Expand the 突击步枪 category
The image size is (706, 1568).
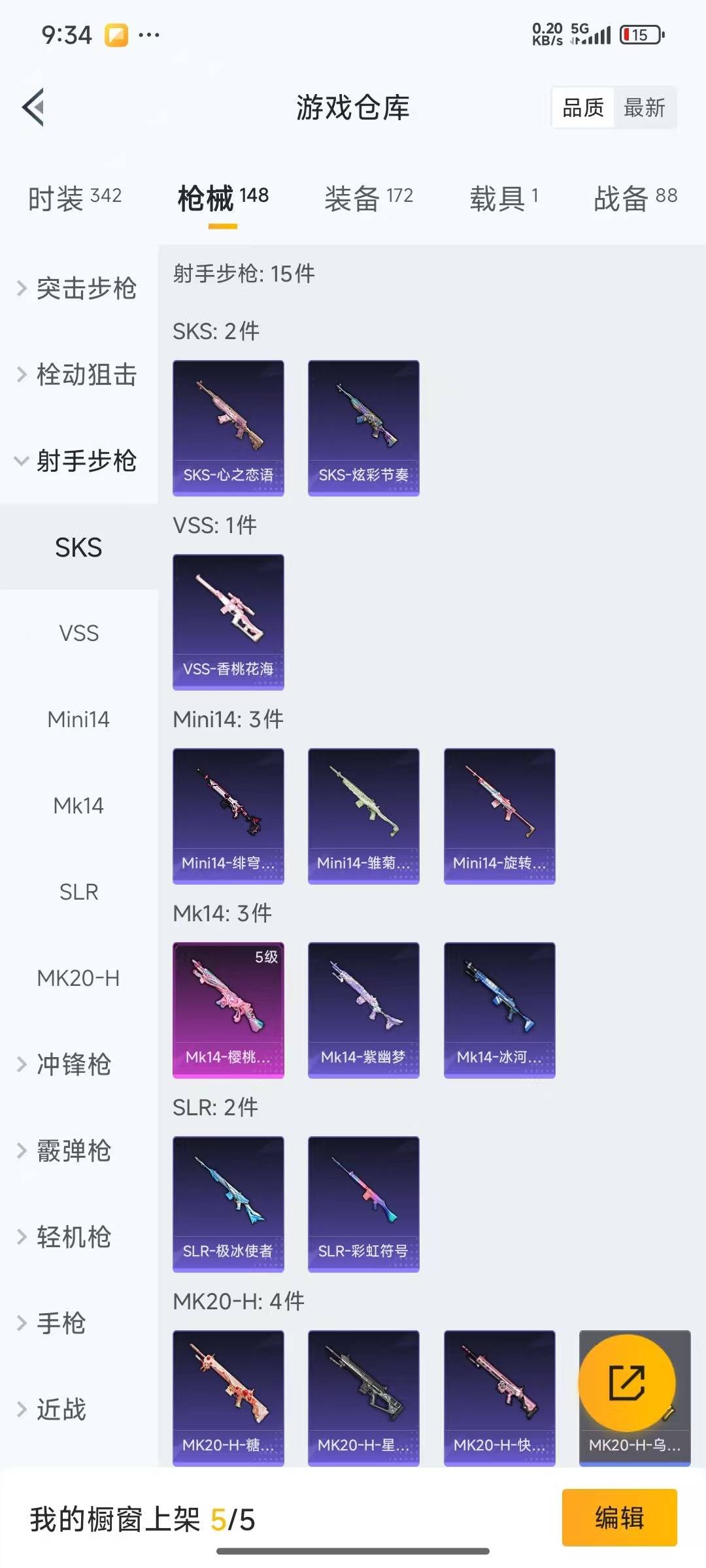coord(78,288)
